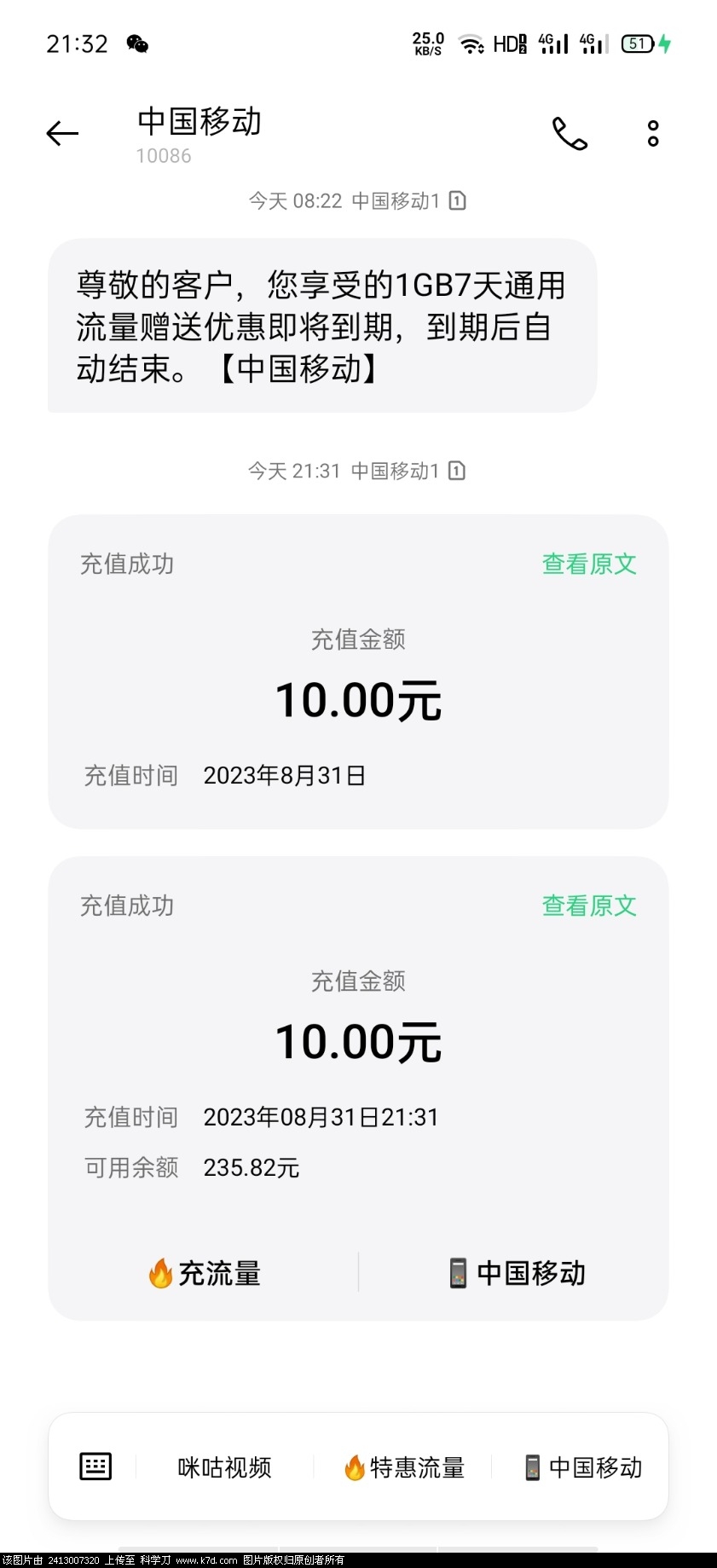This screenshot has height=1568, width=717.
Task: Open the 中国移动 bottom menu item
Action: tap(583, 1467)
